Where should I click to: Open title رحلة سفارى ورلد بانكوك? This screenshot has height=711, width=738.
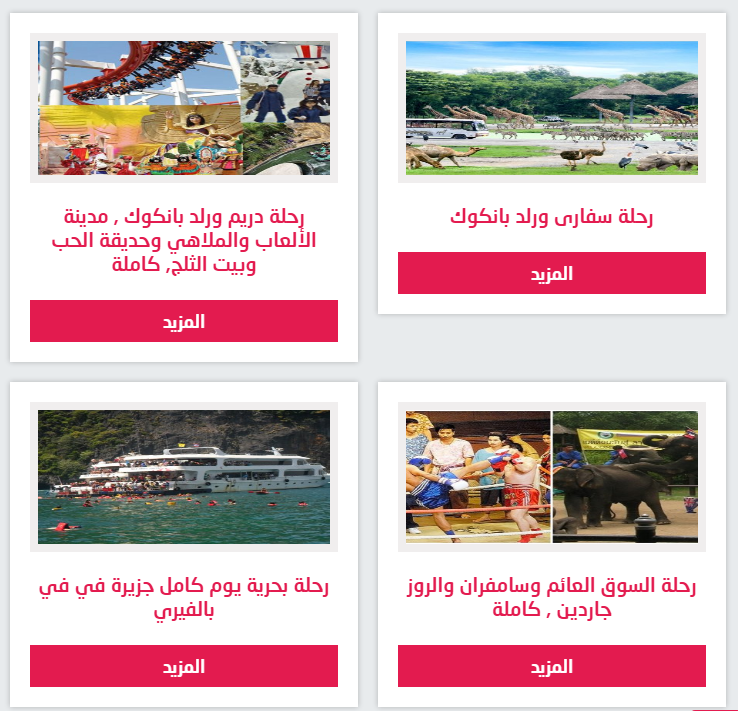click(551, 217)
